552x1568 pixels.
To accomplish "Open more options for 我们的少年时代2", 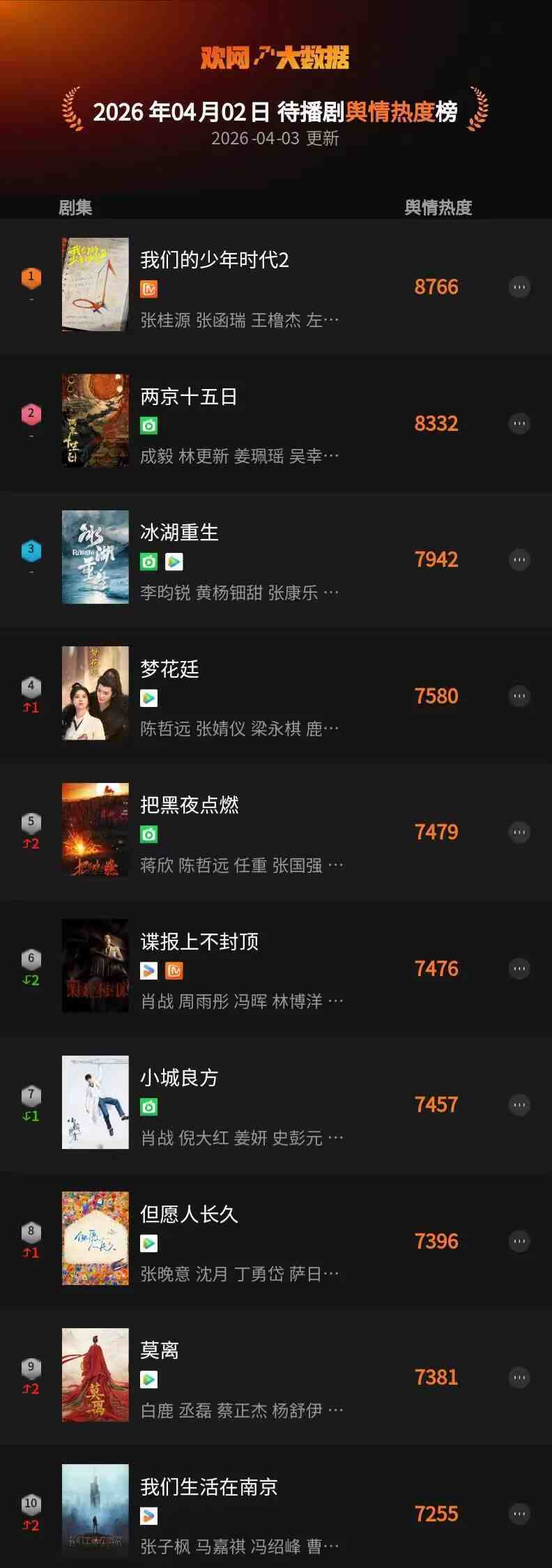I will tap(519, 287).
